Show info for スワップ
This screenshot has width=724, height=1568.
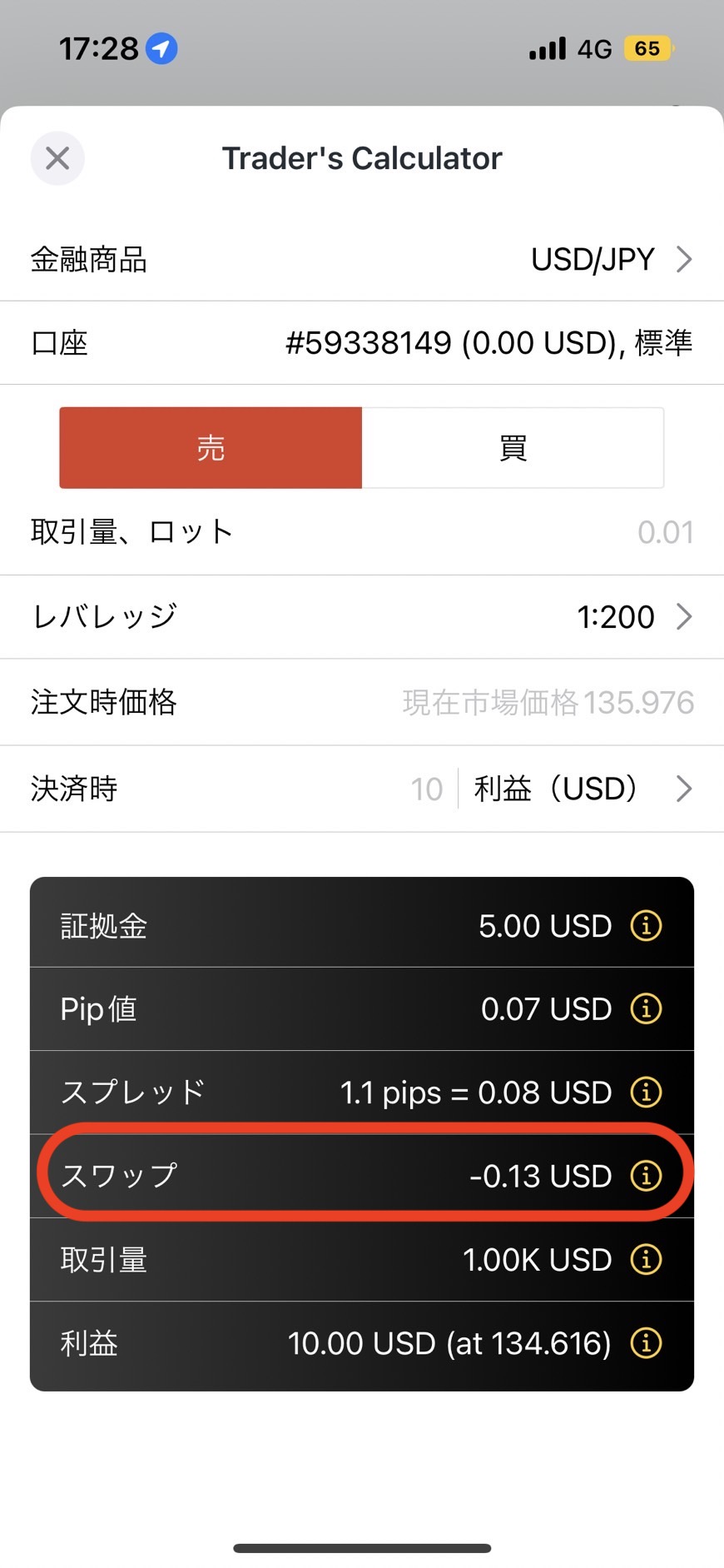tap(647, 1176)
